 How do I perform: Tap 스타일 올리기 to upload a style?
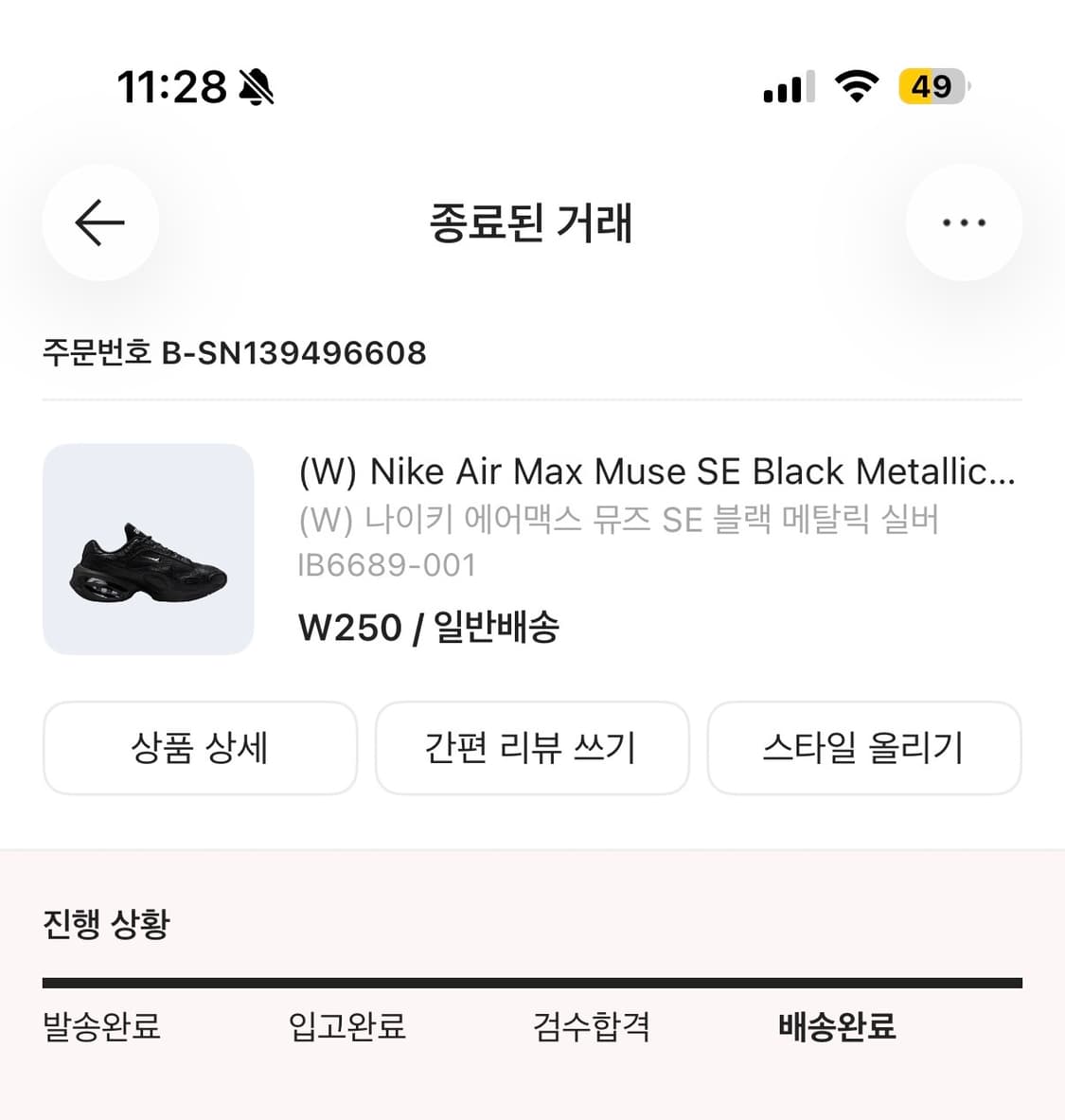[864, 748]
